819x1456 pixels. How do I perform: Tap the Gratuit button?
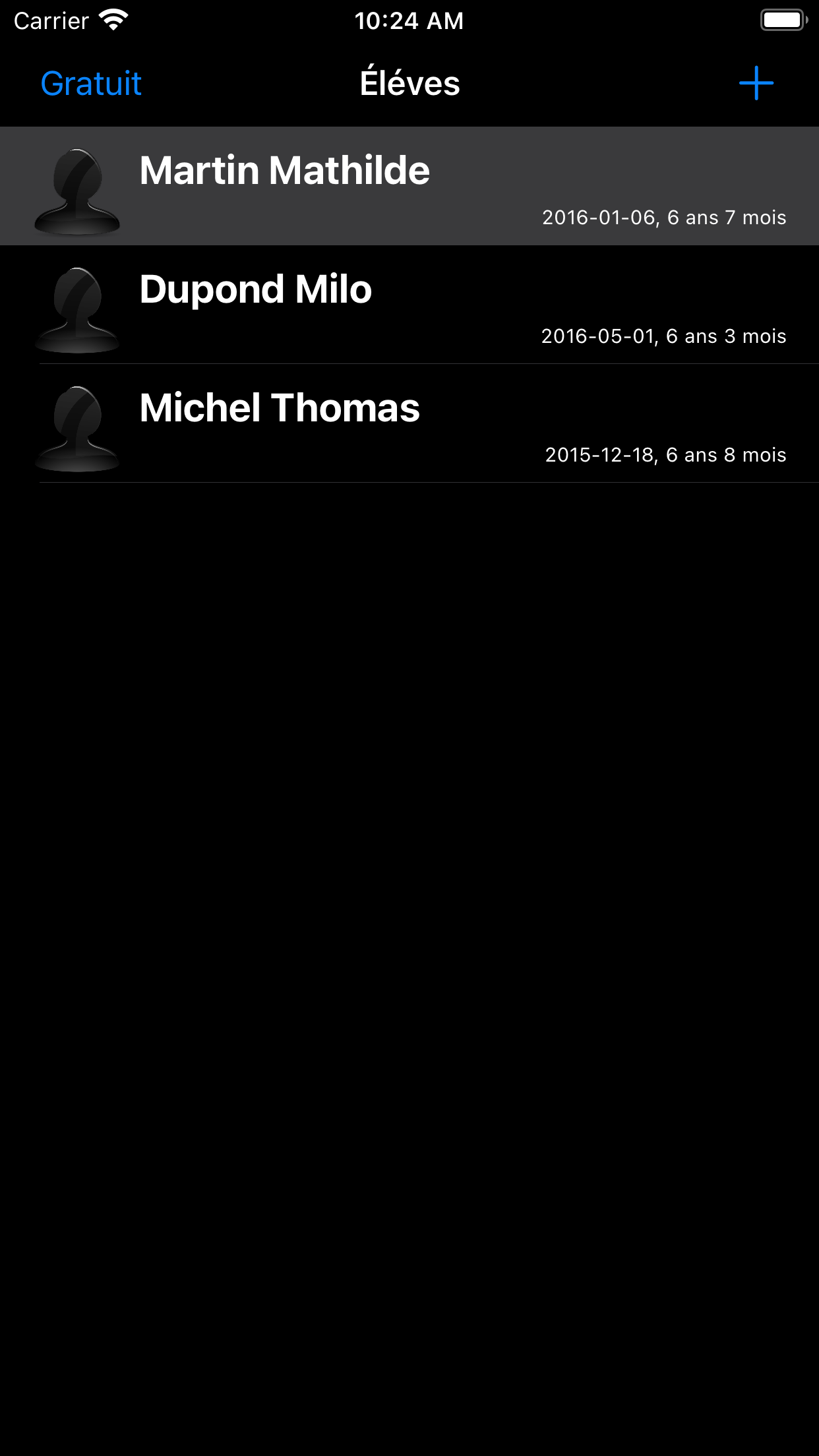click(x=91, y=84)
